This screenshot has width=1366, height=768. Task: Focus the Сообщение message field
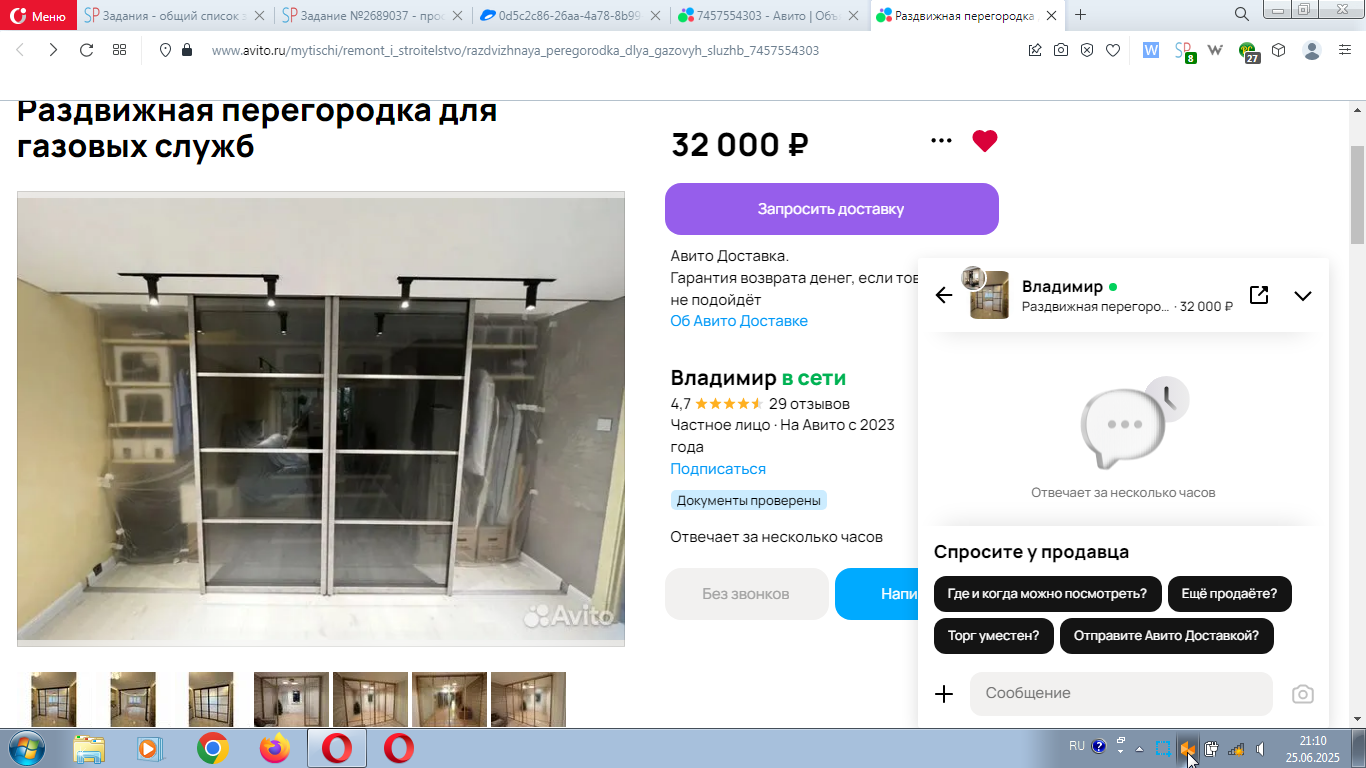(1120, 693)
